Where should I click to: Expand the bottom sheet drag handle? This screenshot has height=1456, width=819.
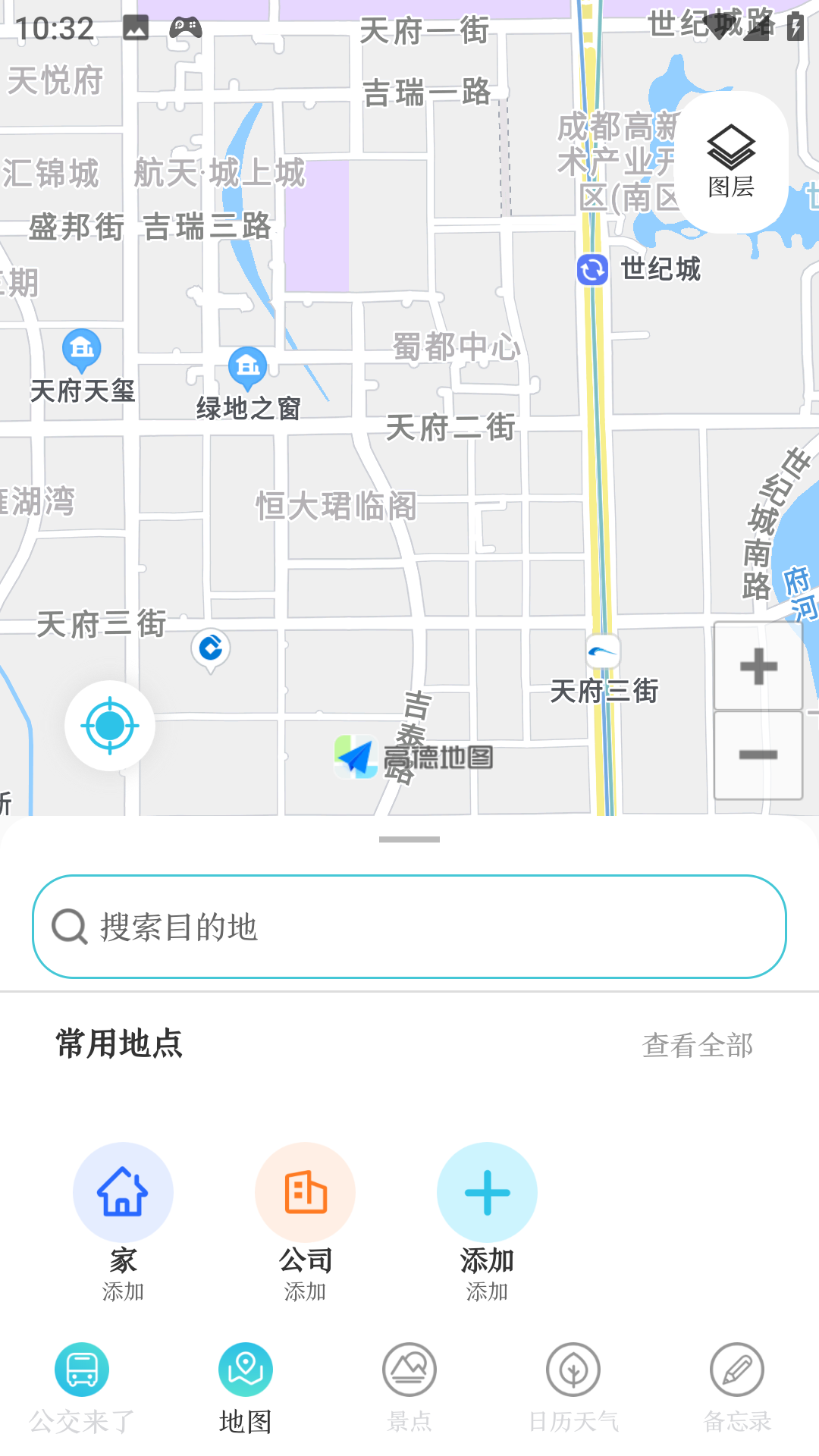tap(409, 840)
